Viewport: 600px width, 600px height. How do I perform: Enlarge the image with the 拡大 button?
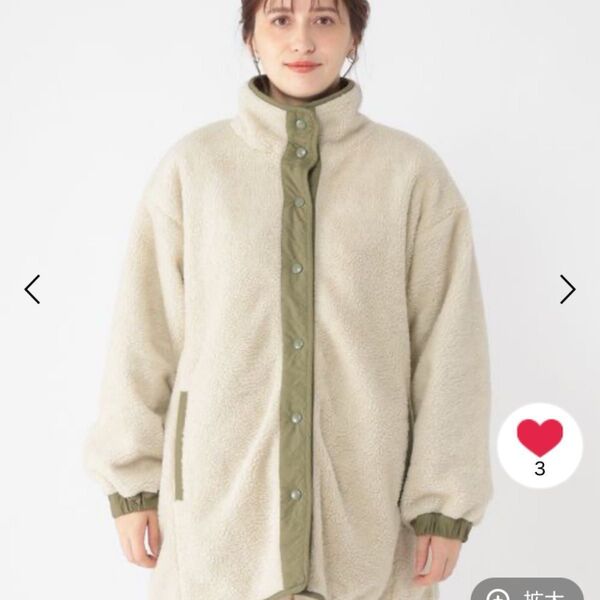[530, 590]
